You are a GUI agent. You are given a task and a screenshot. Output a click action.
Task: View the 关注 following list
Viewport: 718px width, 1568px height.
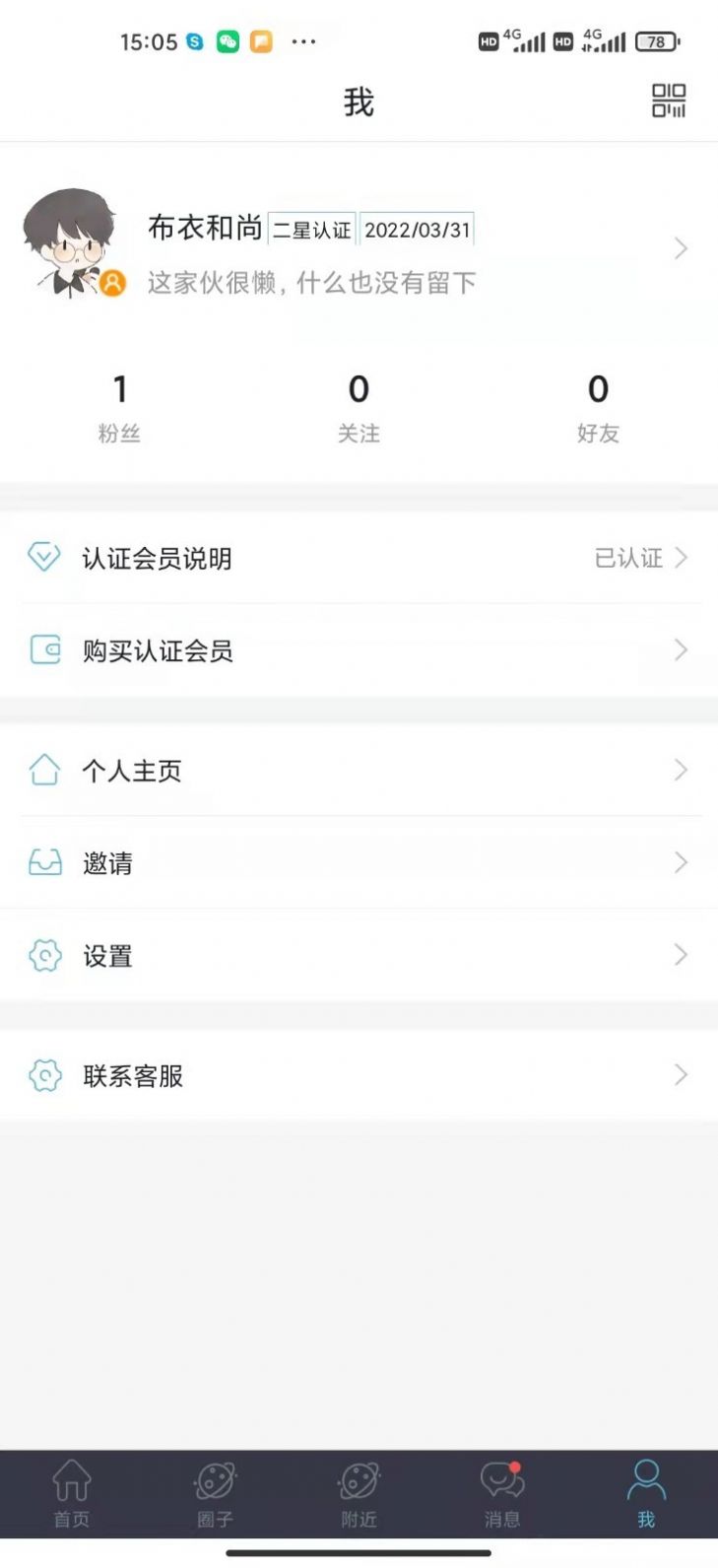coord(359,406)
